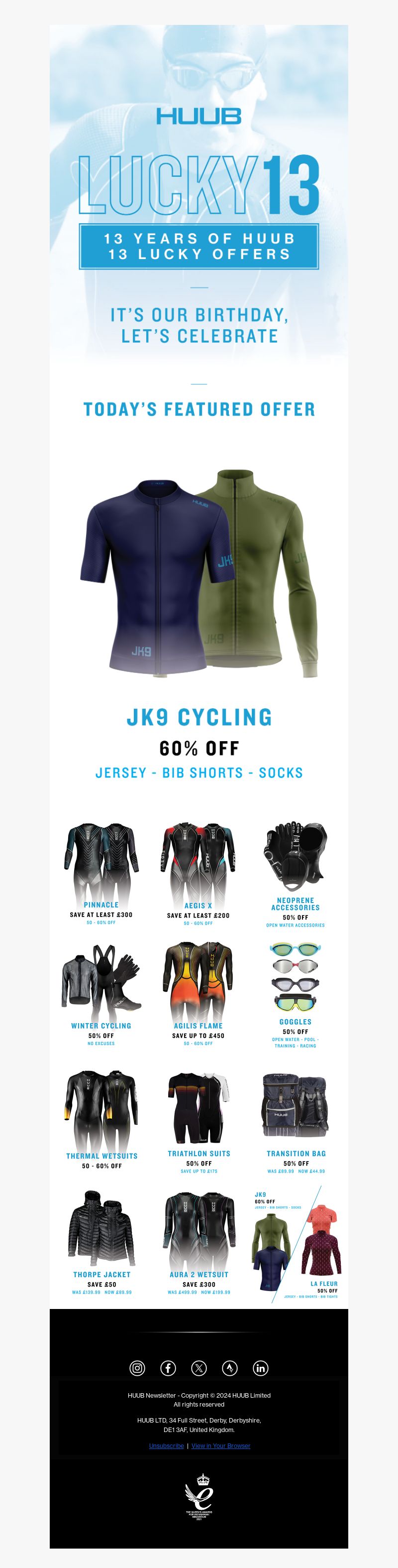Open the Agilis Flame wetsuit deal

[x=198, y=993]
